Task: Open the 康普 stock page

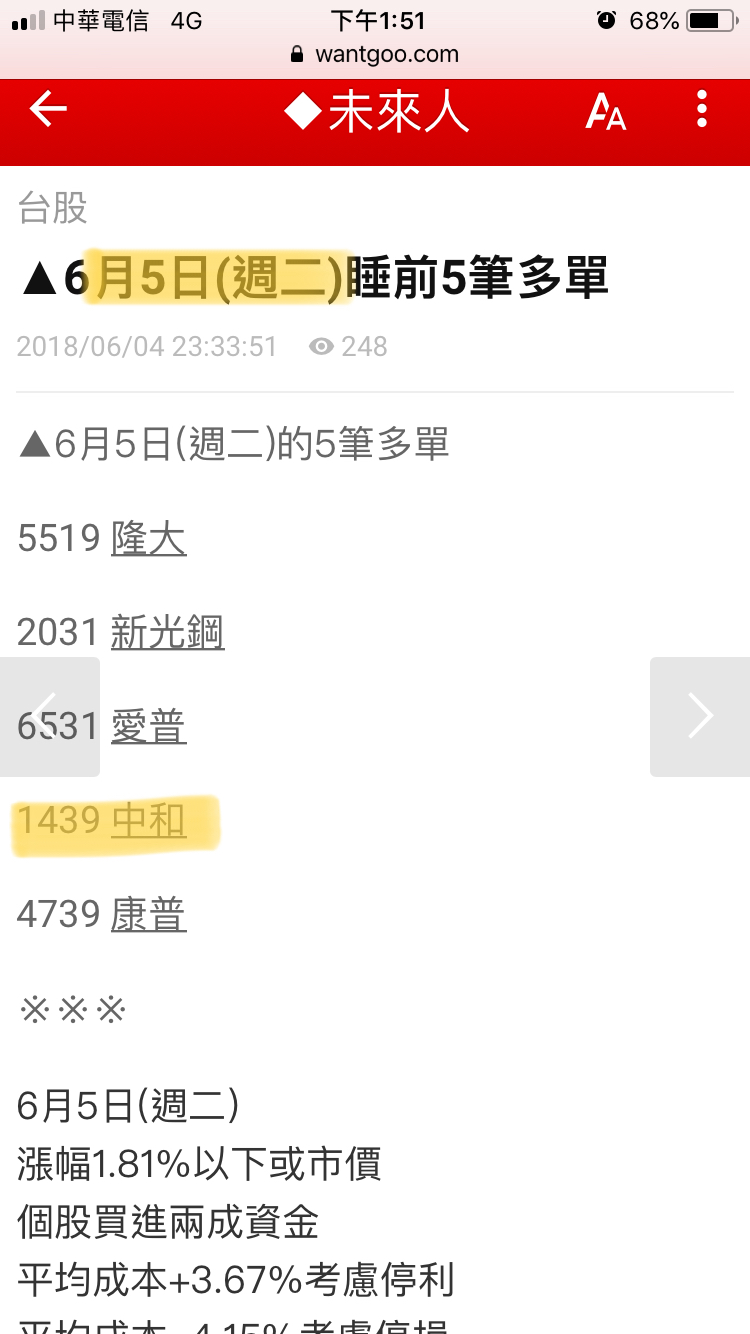Action: pos(148,914)
